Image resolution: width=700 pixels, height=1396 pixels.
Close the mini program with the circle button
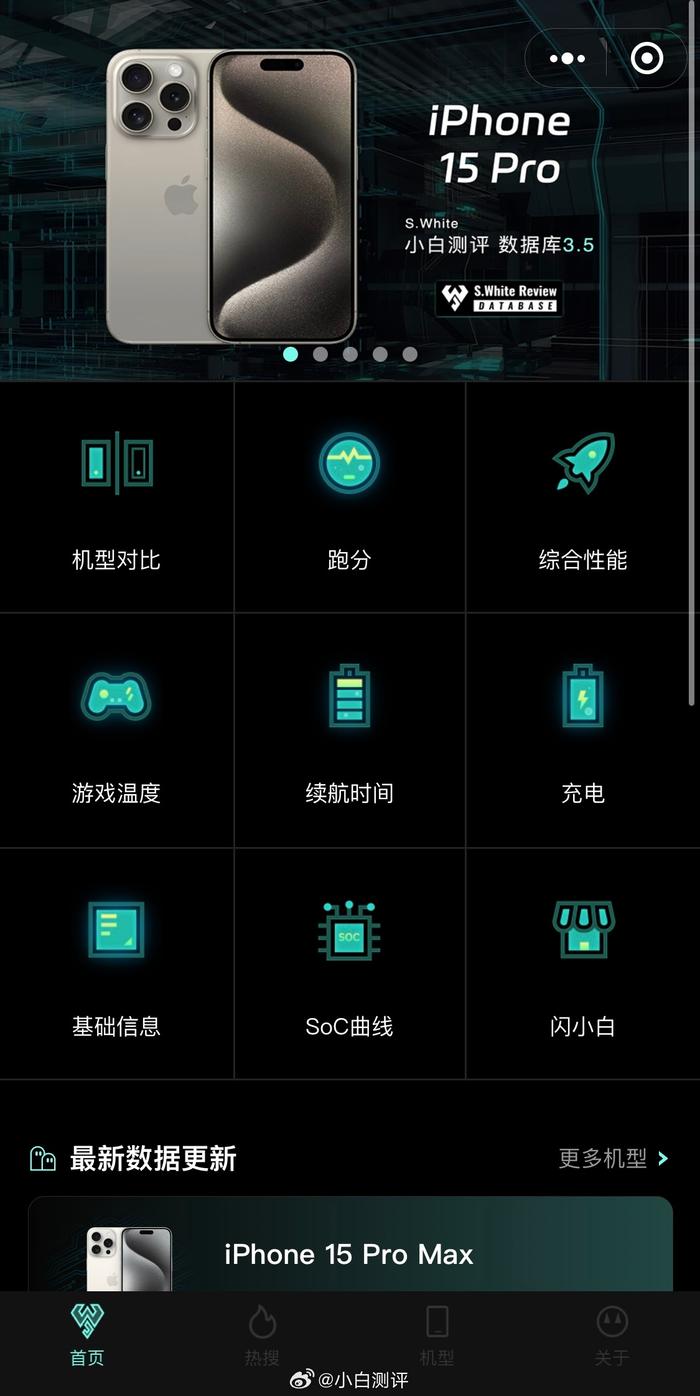pyautogui.click(x=647, y=59)
